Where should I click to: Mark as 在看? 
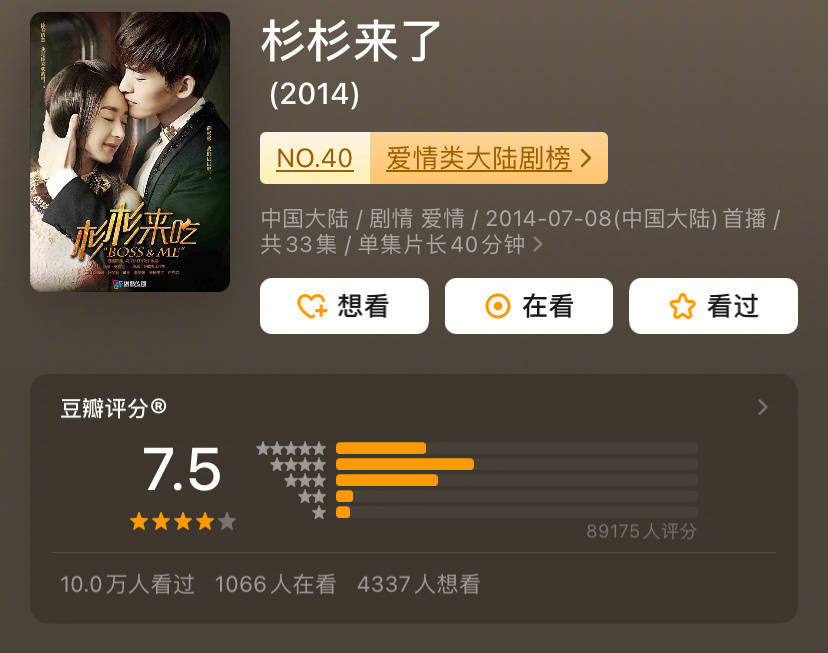point(528,306)
